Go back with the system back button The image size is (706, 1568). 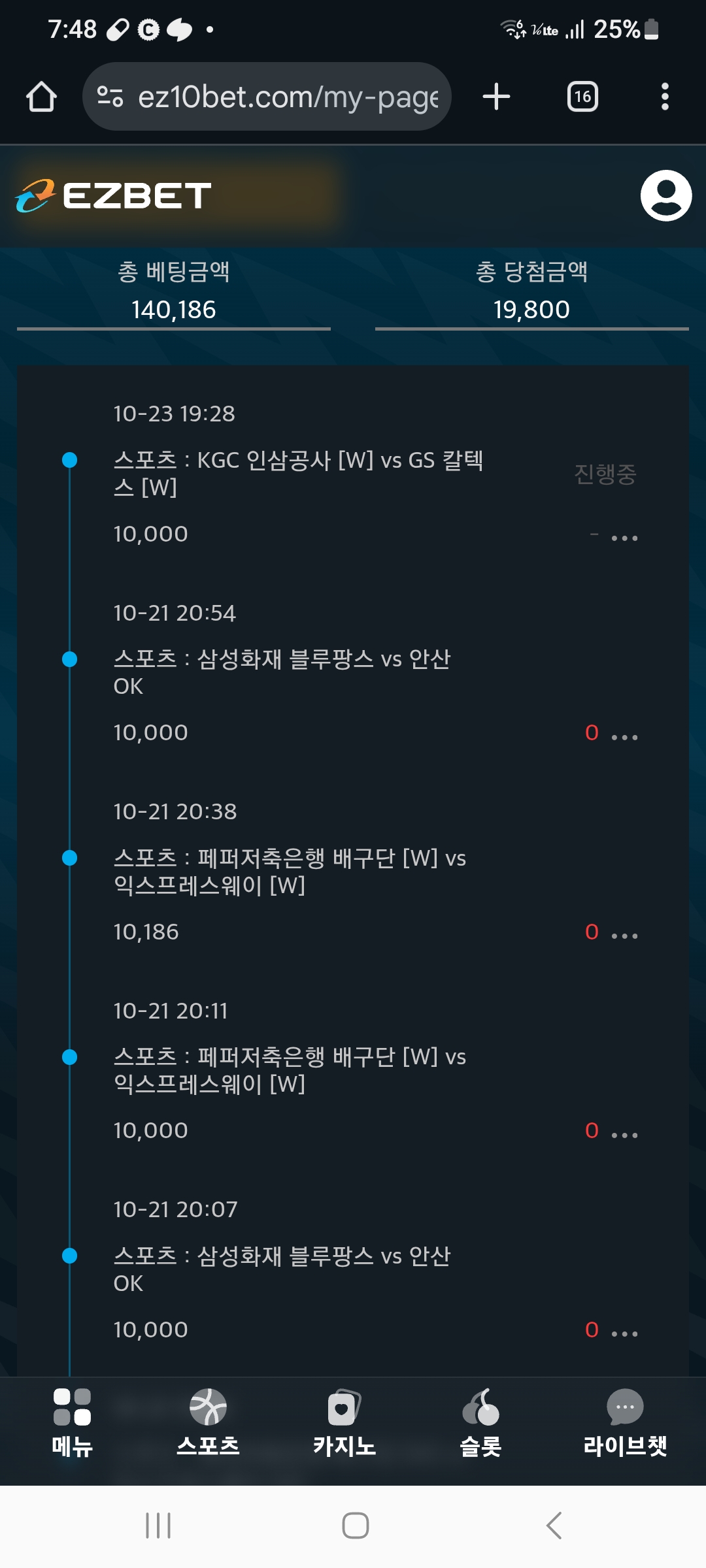point(554,1526)
